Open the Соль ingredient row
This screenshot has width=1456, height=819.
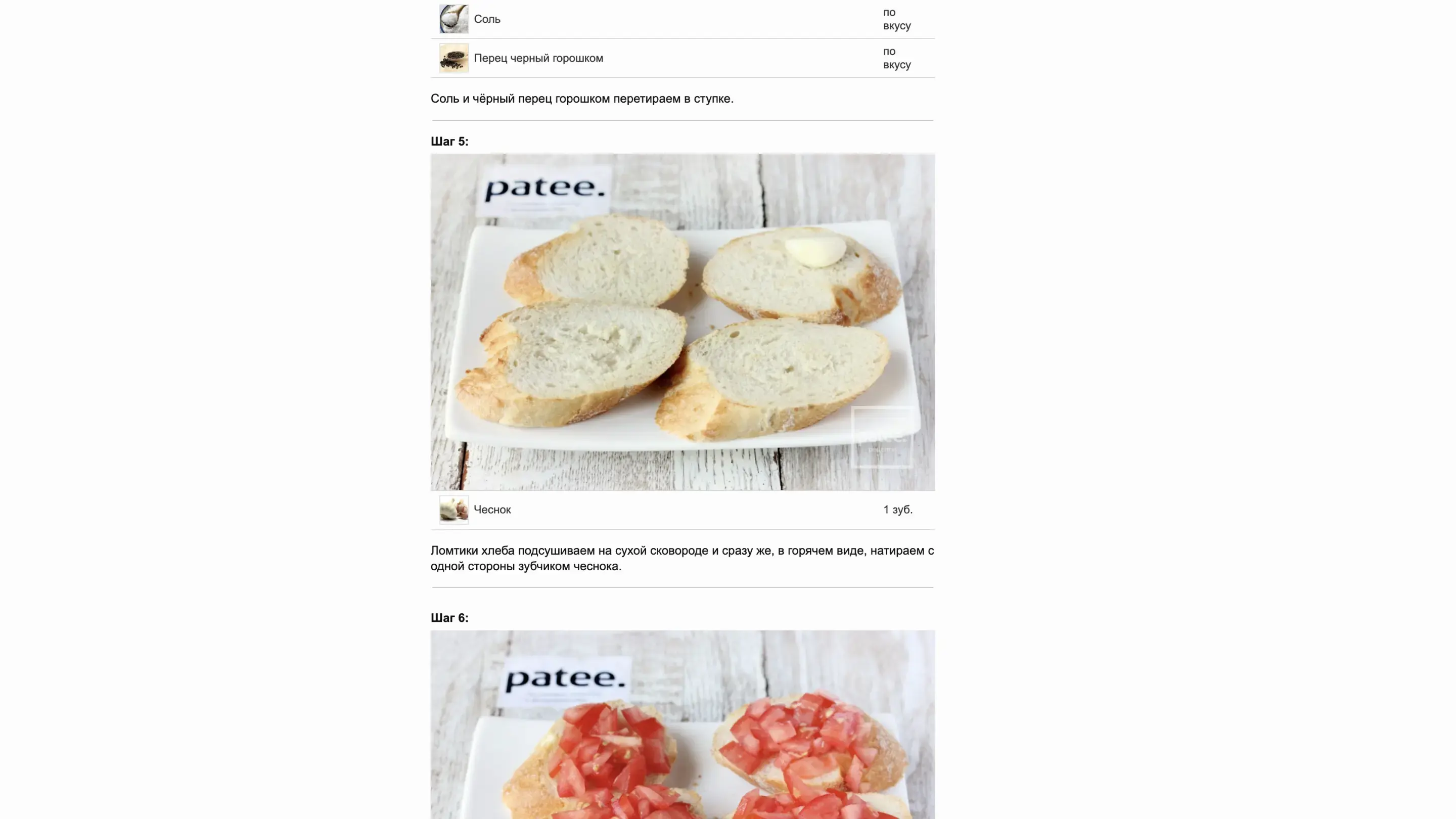(487, 19)
